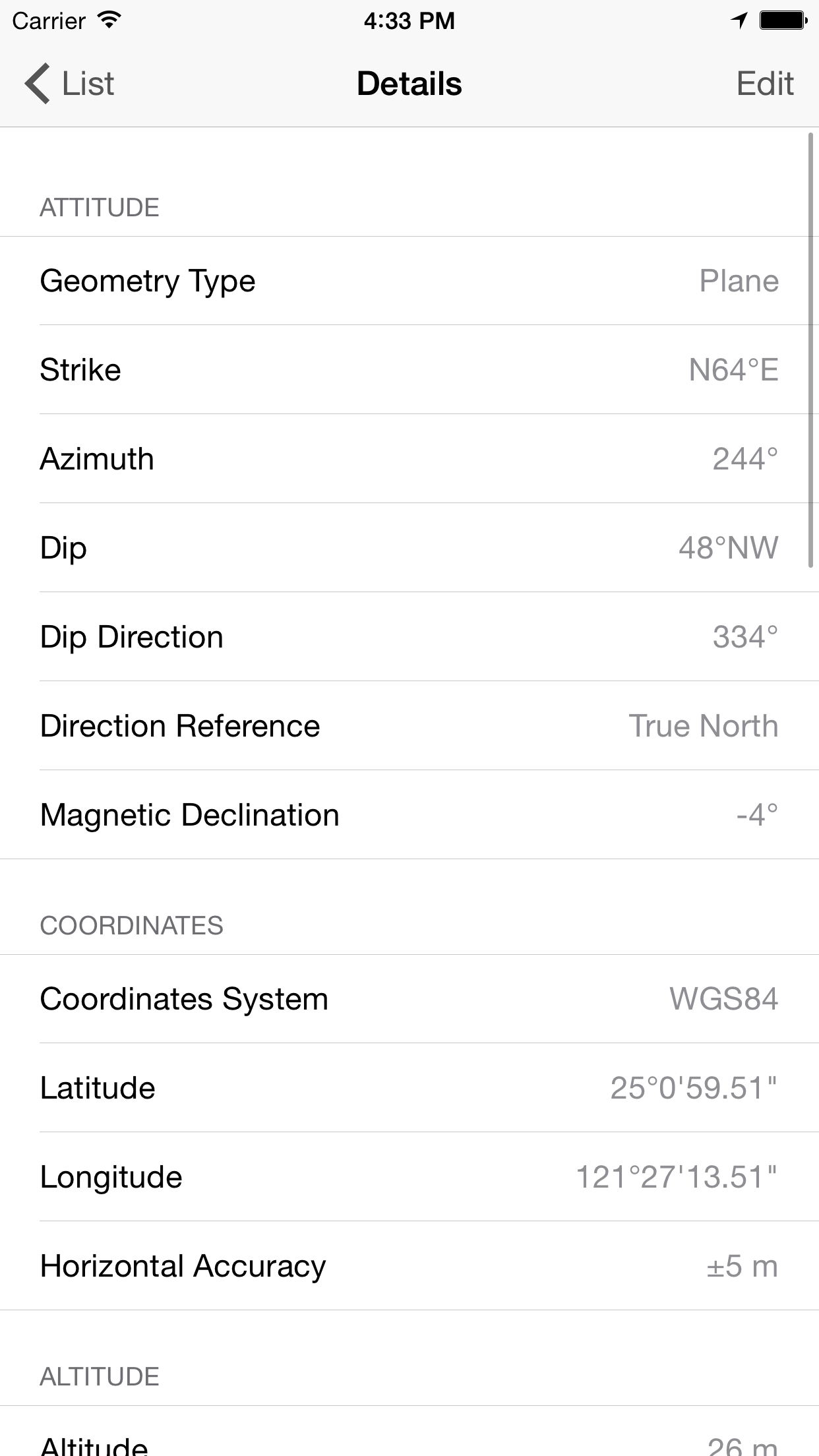Tap the Carrier label in status bar
This screenshot has width=819, height=1456.
click(49, 20)
